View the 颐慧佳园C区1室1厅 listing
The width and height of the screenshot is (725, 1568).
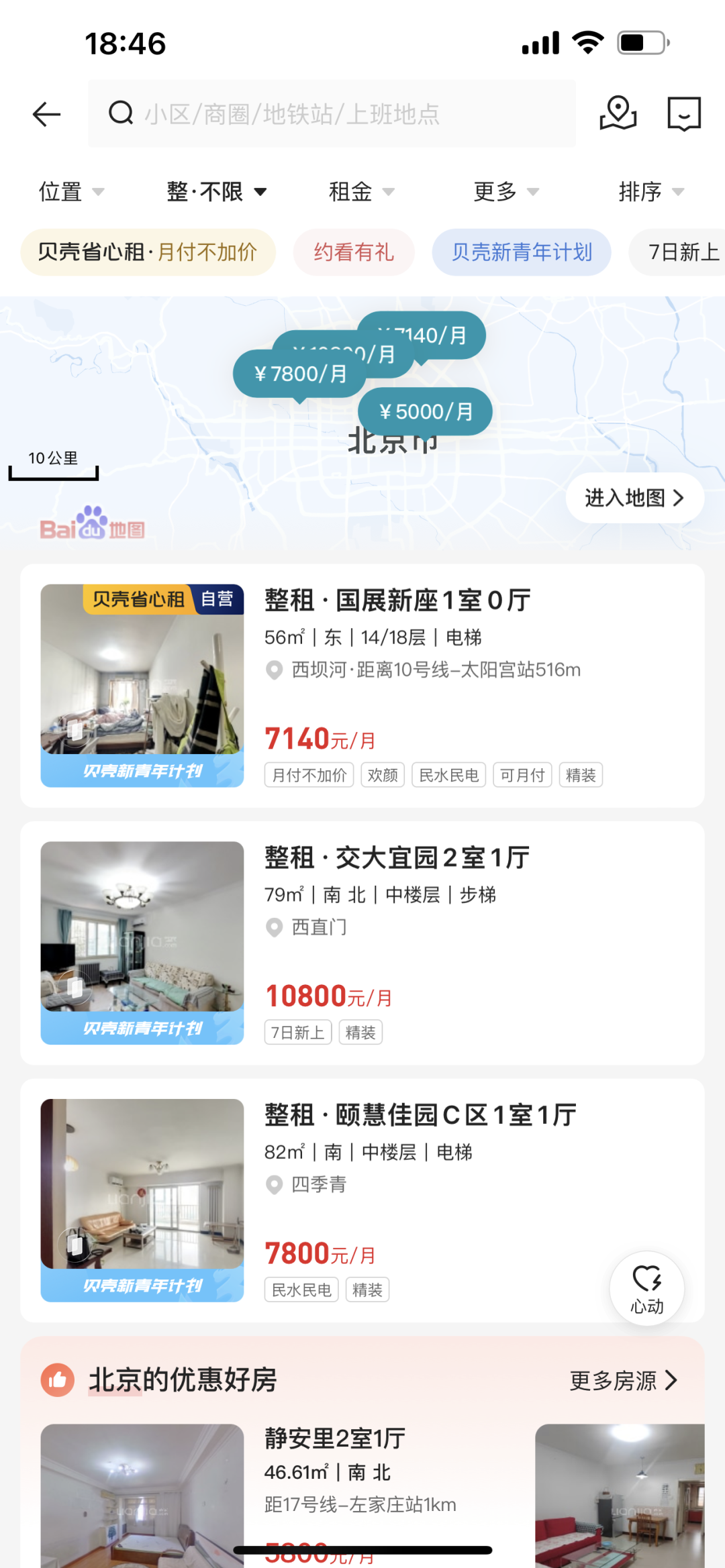pyautogui.click(x=420, y=1115)
